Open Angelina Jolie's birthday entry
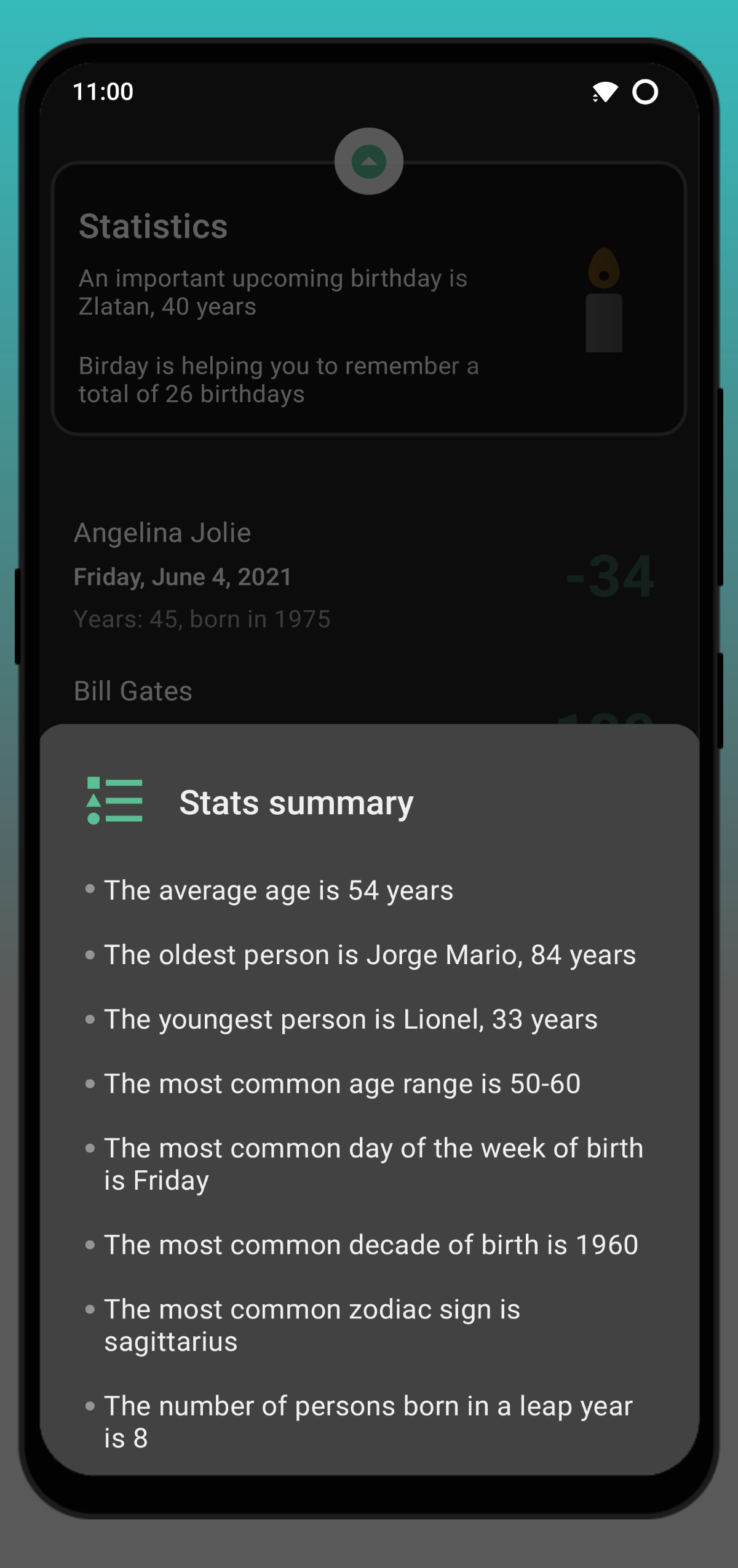 click(x=363, y=575)
